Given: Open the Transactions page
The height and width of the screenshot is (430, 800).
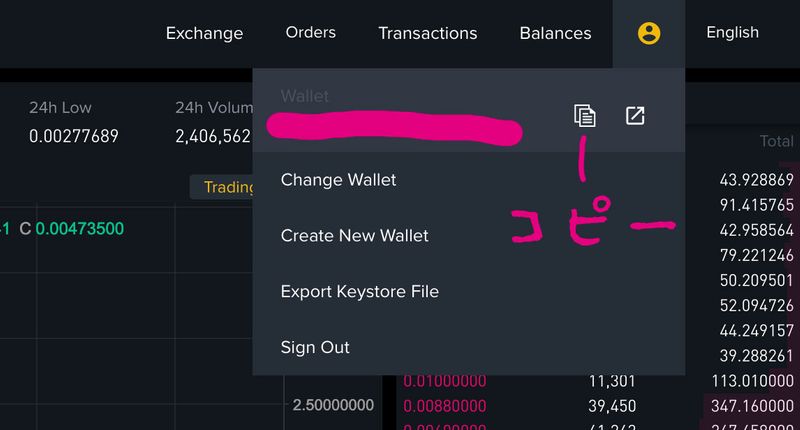Looking at the screenshot, I should point(428,33).
